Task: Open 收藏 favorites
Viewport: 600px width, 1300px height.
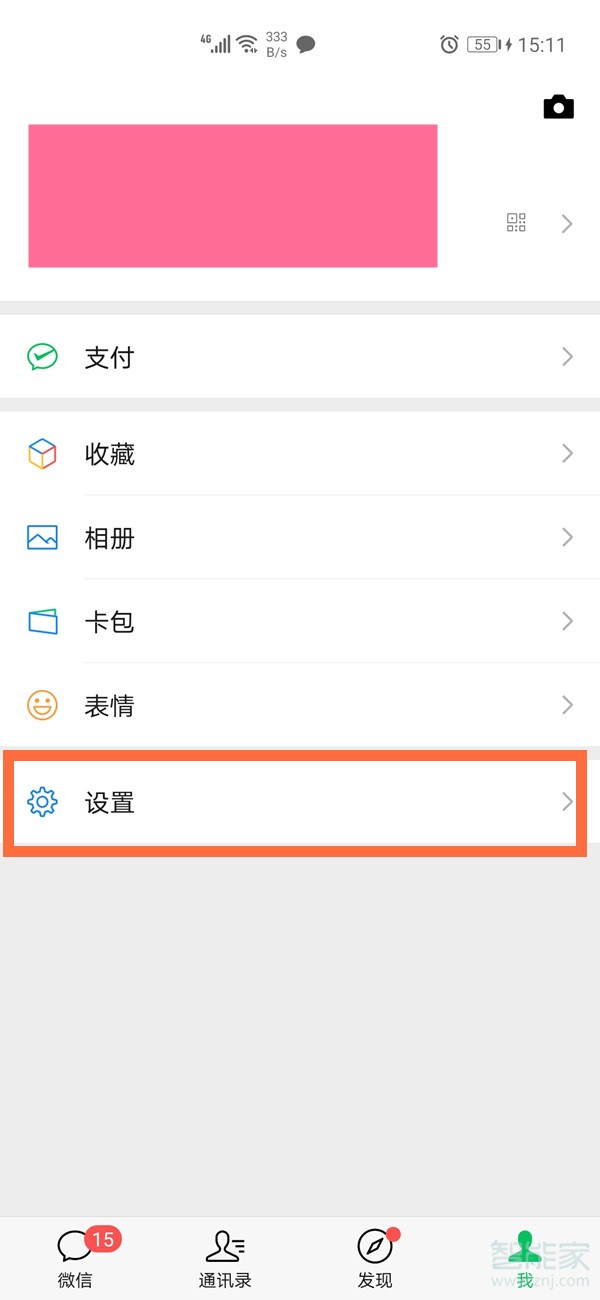Action: [x=300, y=454]
